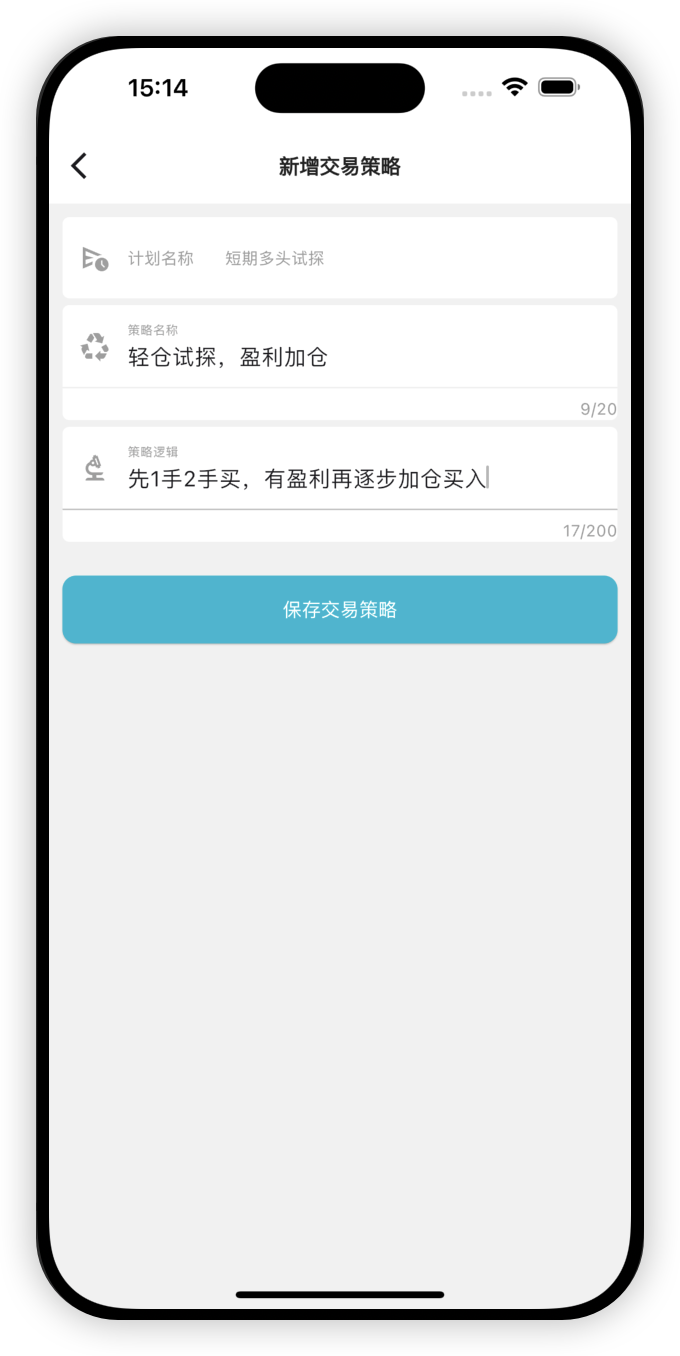Viewport: 680px width, 1356px height.
Task: Go back using the top-left arrow
Action: (x=80, y=166)
